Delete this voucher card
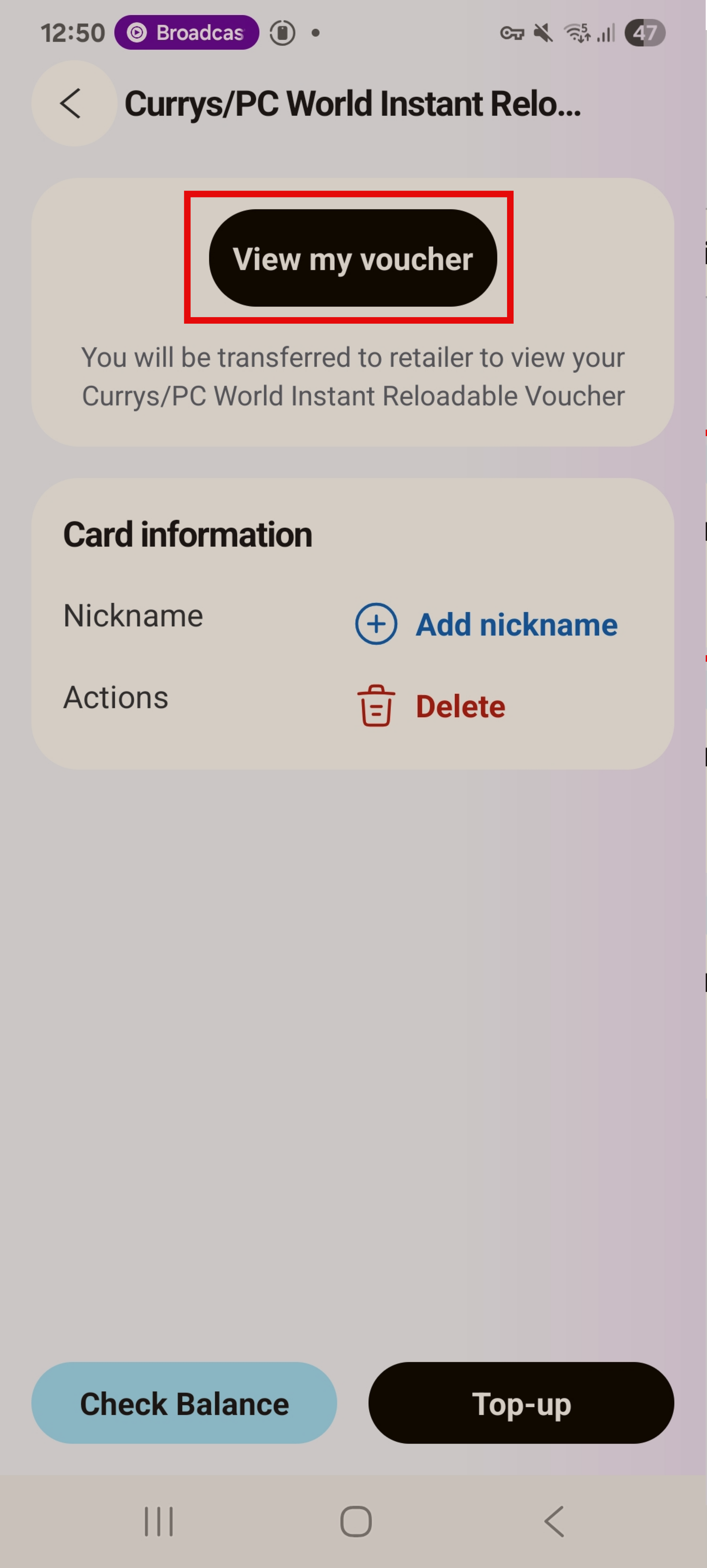The height and width of the screenshot is (1568, 707). (x=432, y=706)
